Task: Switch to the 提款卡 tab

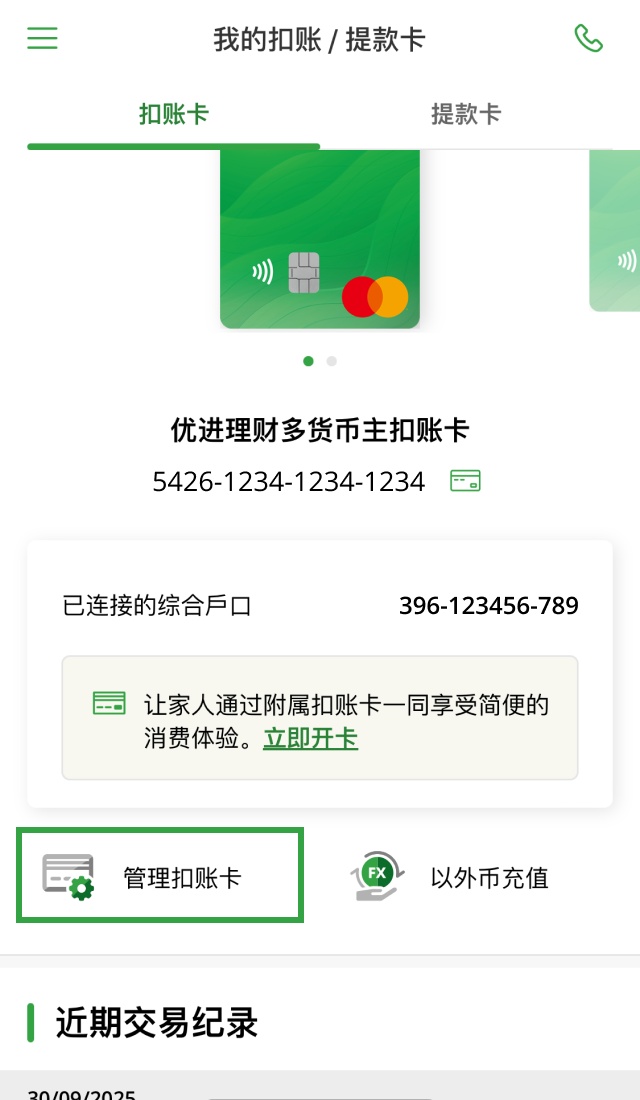Action: [465, 114]
